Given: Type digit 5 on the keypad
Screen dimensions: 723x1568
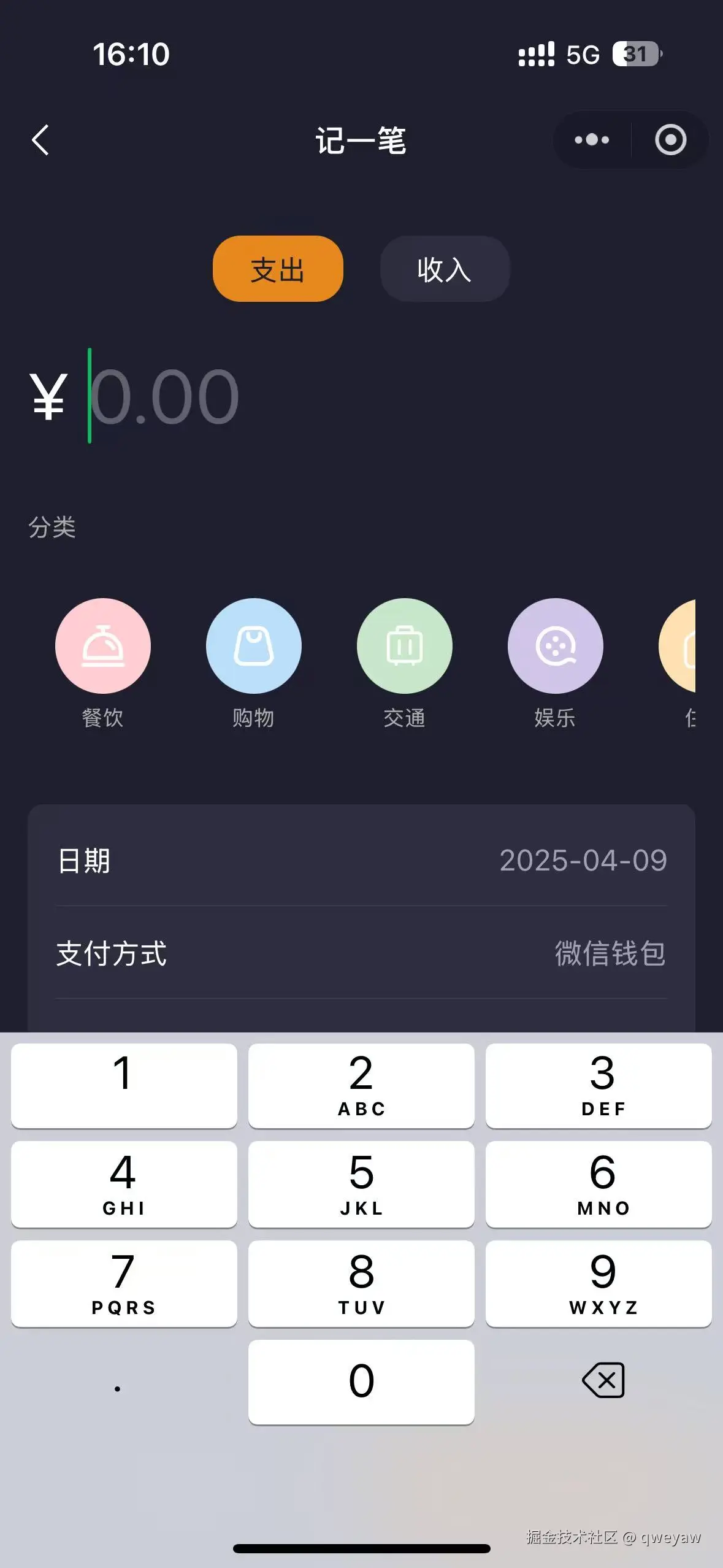Looking at the screenshot, I should (x=361, y=1184).
